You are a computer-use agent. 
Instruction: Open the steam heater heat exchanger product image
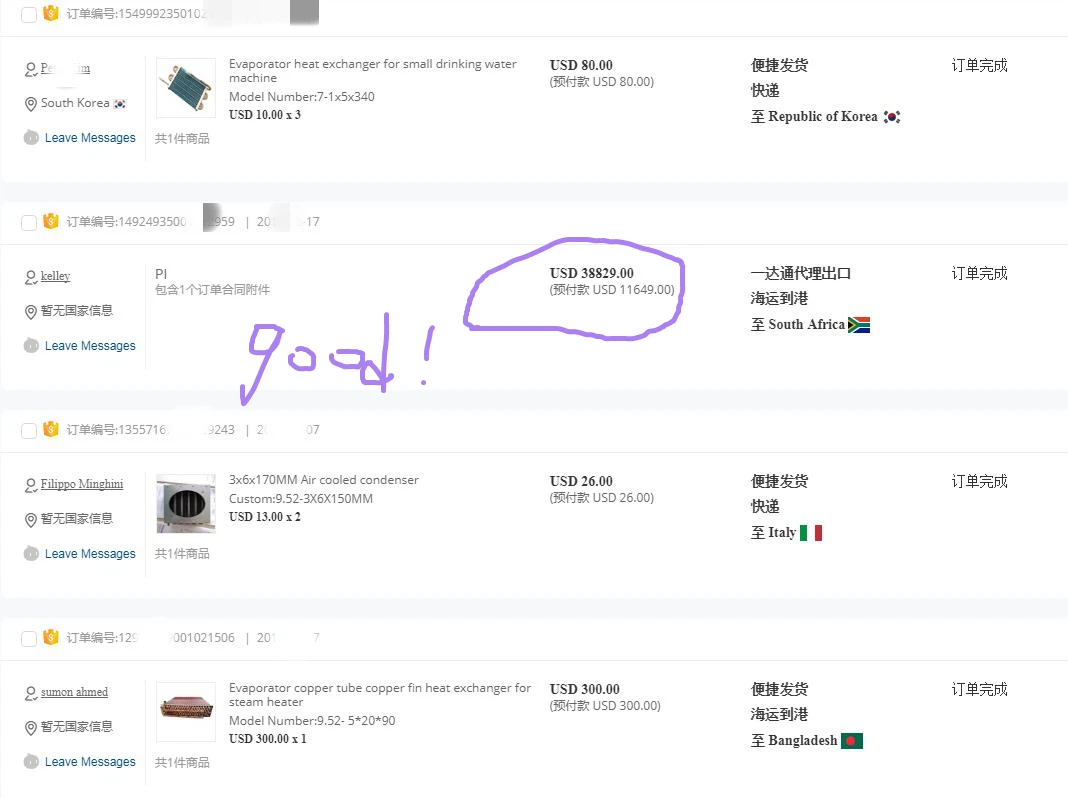(186, 712)
